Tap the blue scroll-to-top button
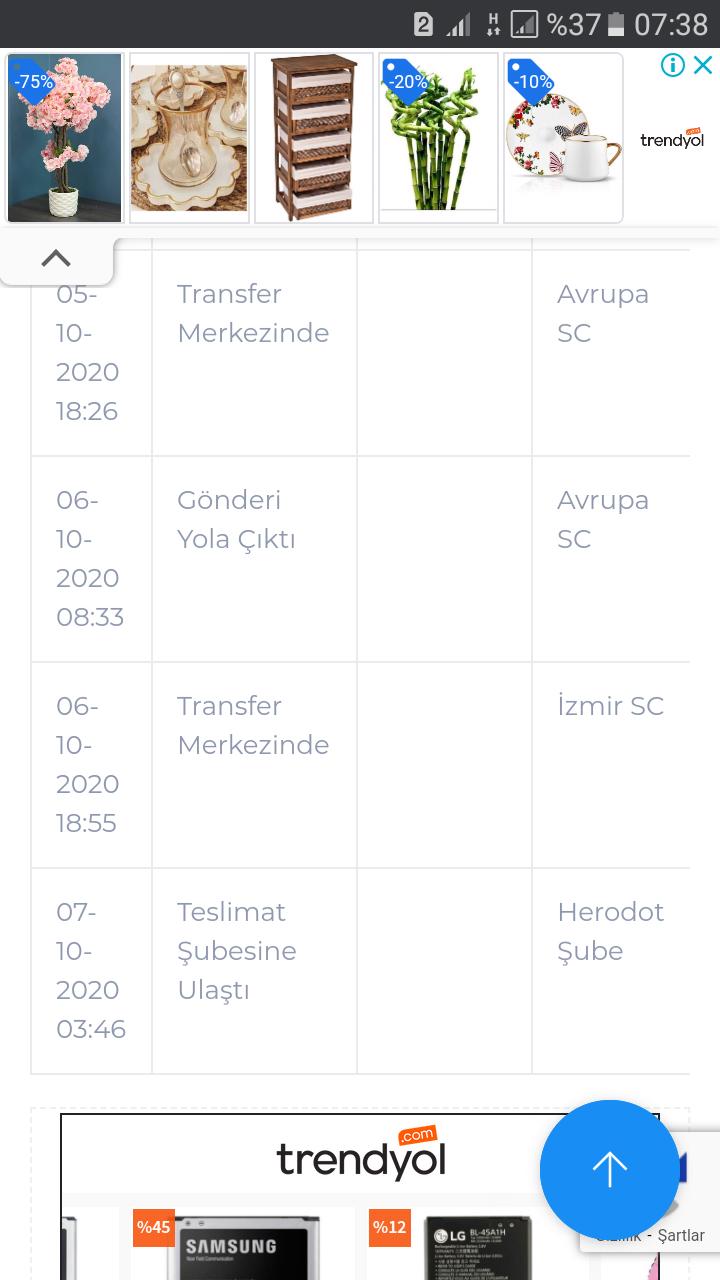This screenshot has width=720, height=1280. click(609, 1169)
